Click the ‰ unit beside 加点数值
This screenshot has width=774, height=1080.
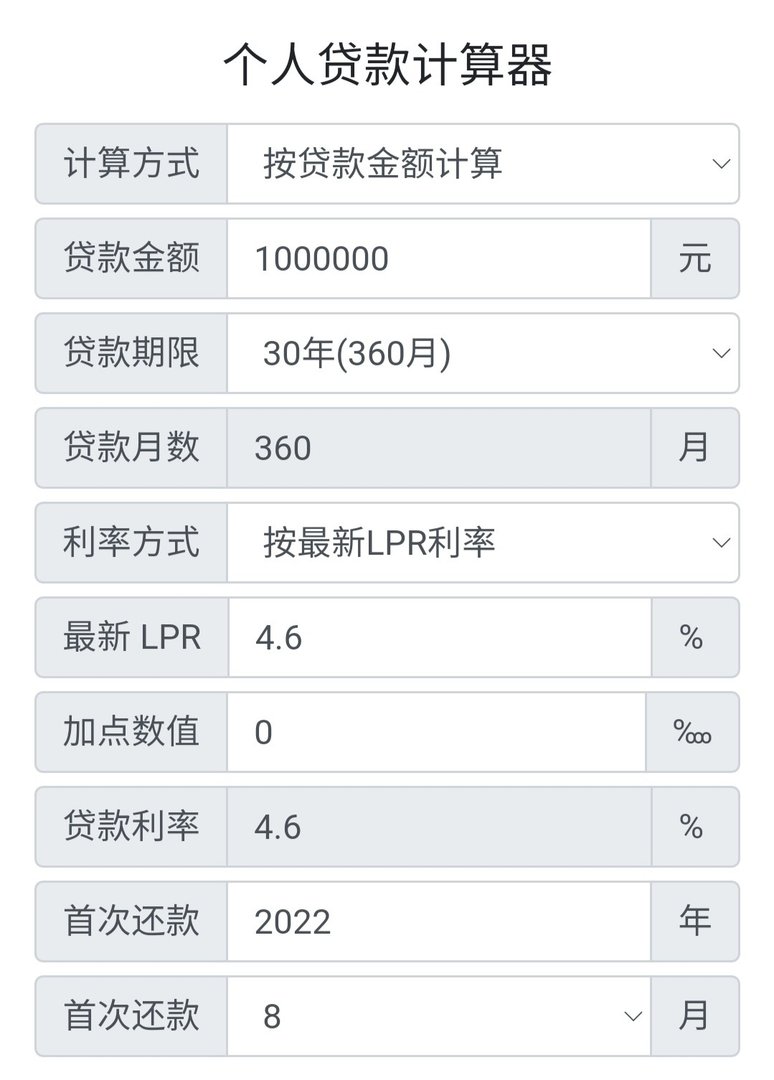pyautogui.click(x=696, y=732)
